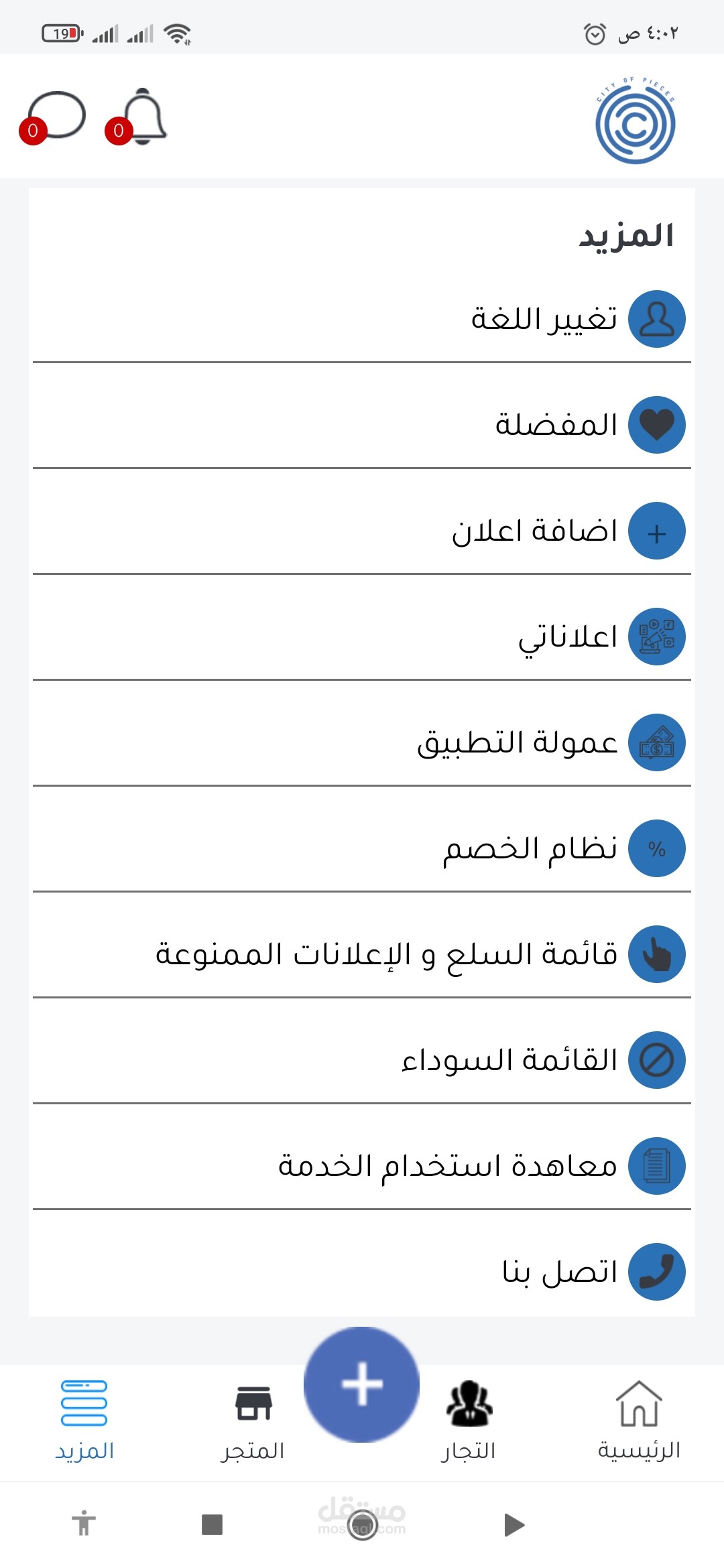The image size is (724, 1568).
Task: Open the notifications bell
Action: point(142,116)
